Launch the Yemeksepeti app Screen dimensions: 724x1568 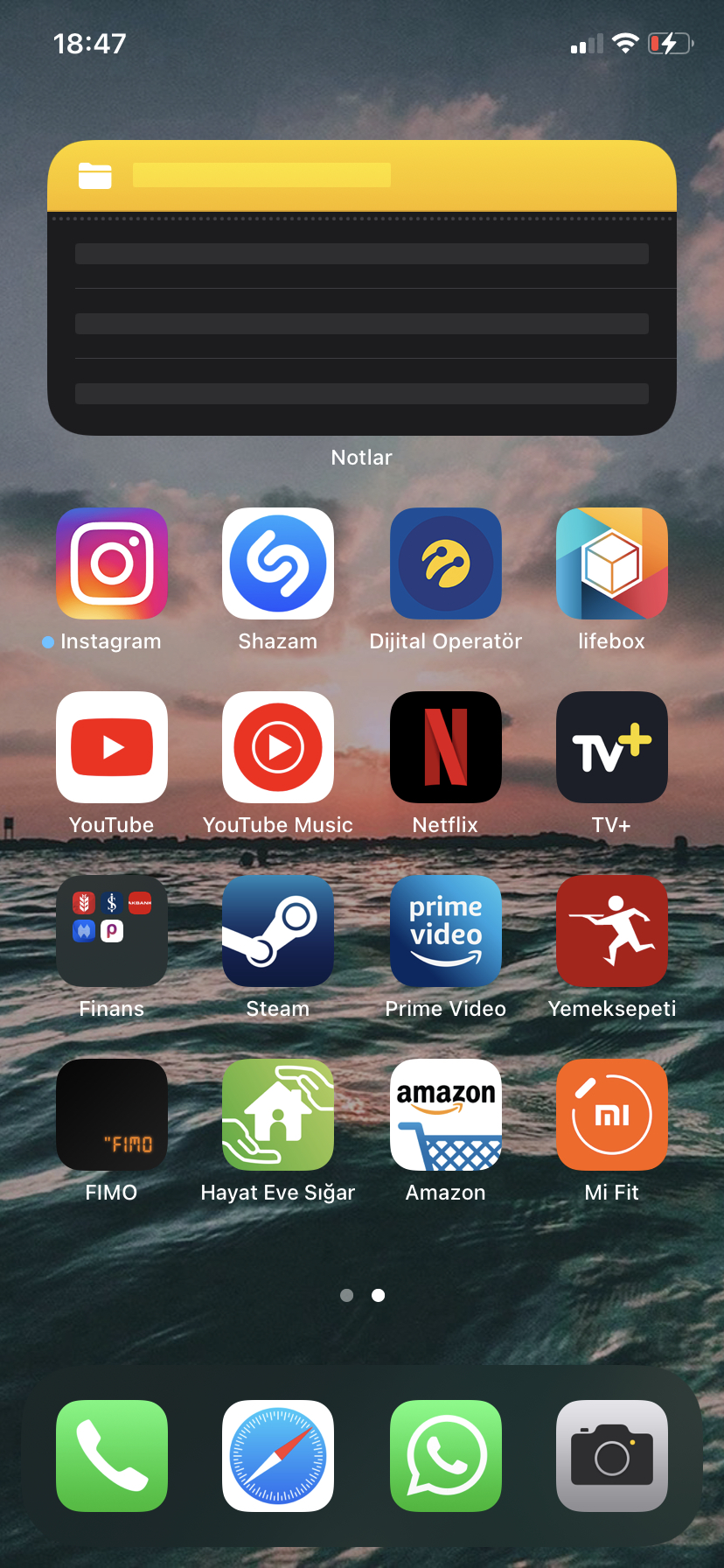[612, 931]
